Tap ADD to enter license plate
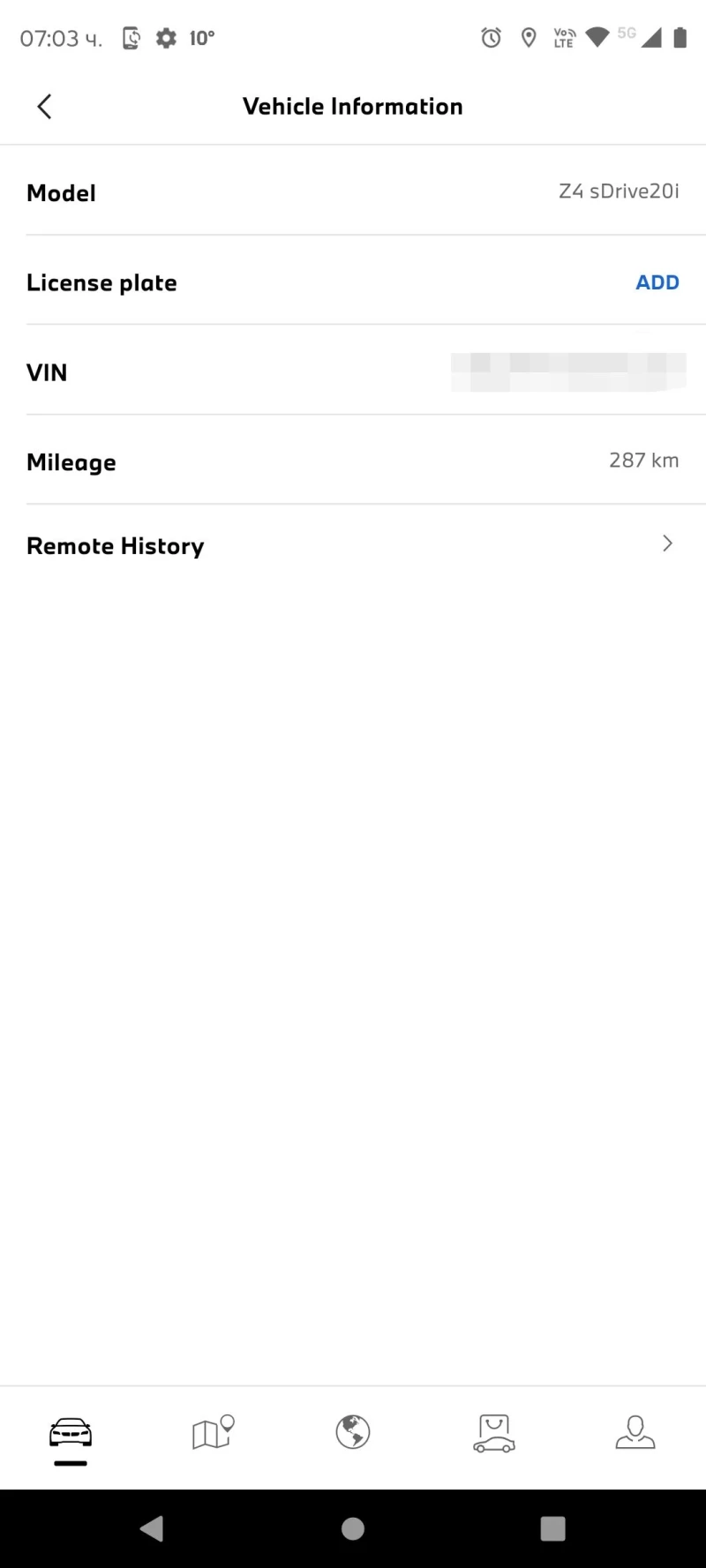This screenshot has width=706, height=1568. 657,282
